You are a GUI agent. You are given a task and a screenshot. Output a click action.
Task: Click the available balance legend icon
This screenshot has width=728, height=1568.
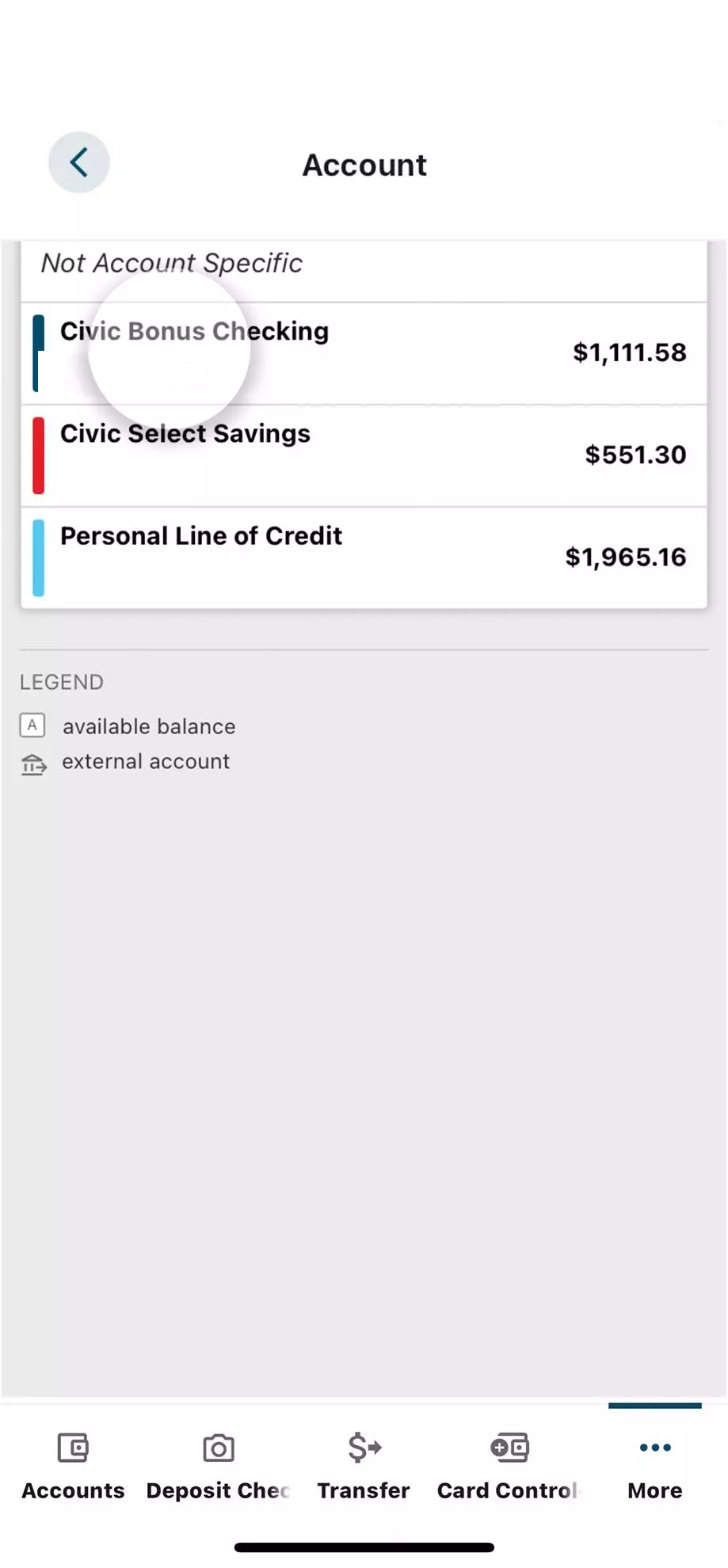[32, 725]
